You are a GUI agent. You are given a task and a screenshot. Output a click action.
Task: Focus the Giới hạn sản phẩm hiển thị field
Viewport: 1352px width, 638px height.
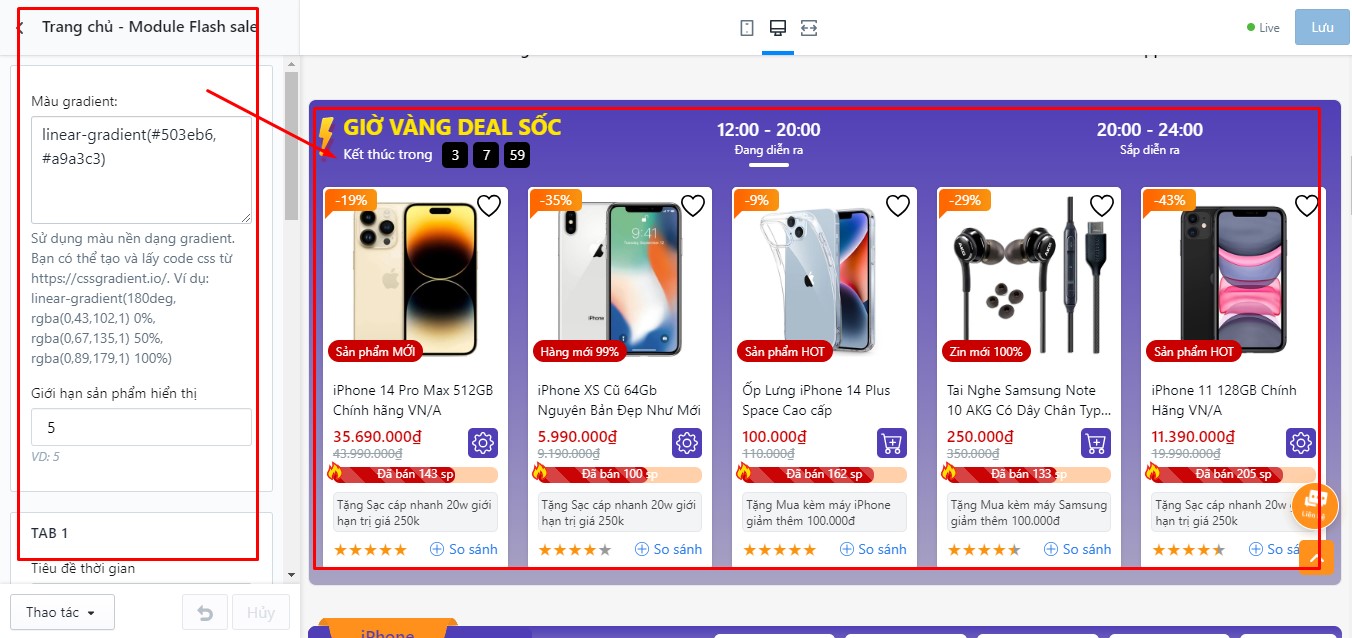(141, 427)
